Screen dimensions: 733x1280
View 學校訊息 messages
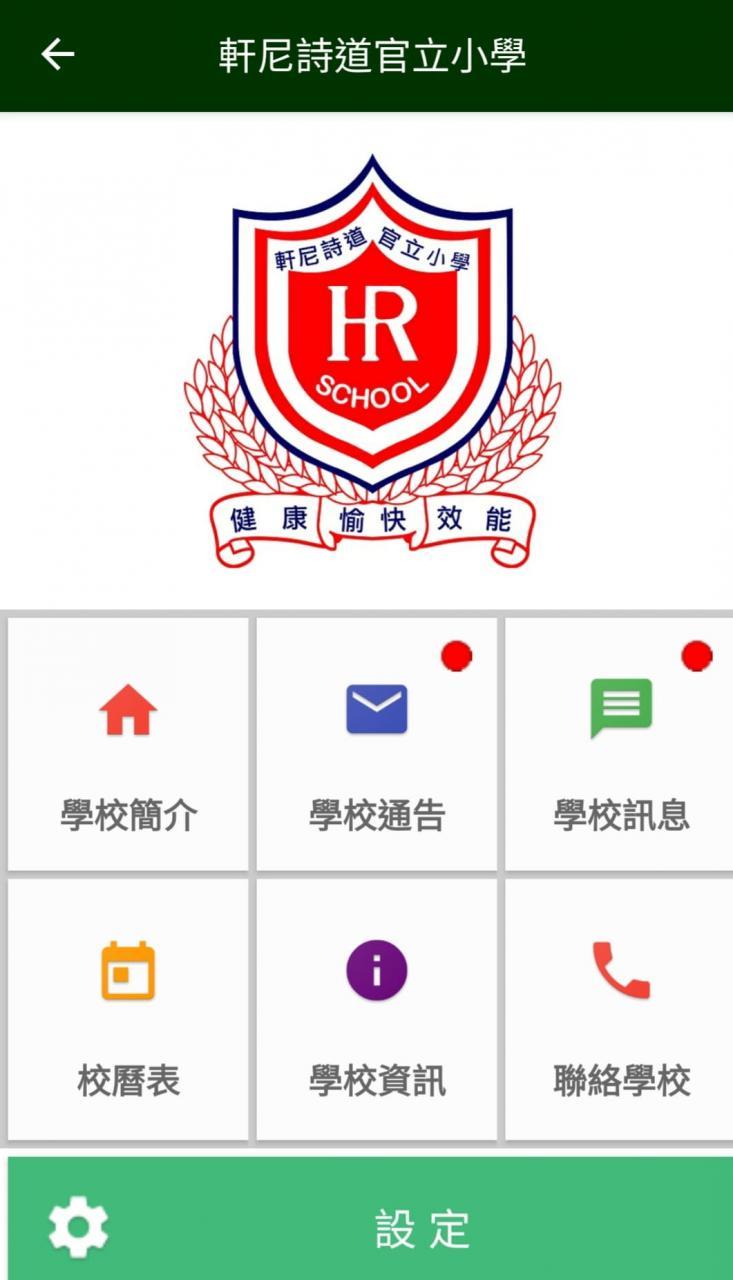coord(620,745)
